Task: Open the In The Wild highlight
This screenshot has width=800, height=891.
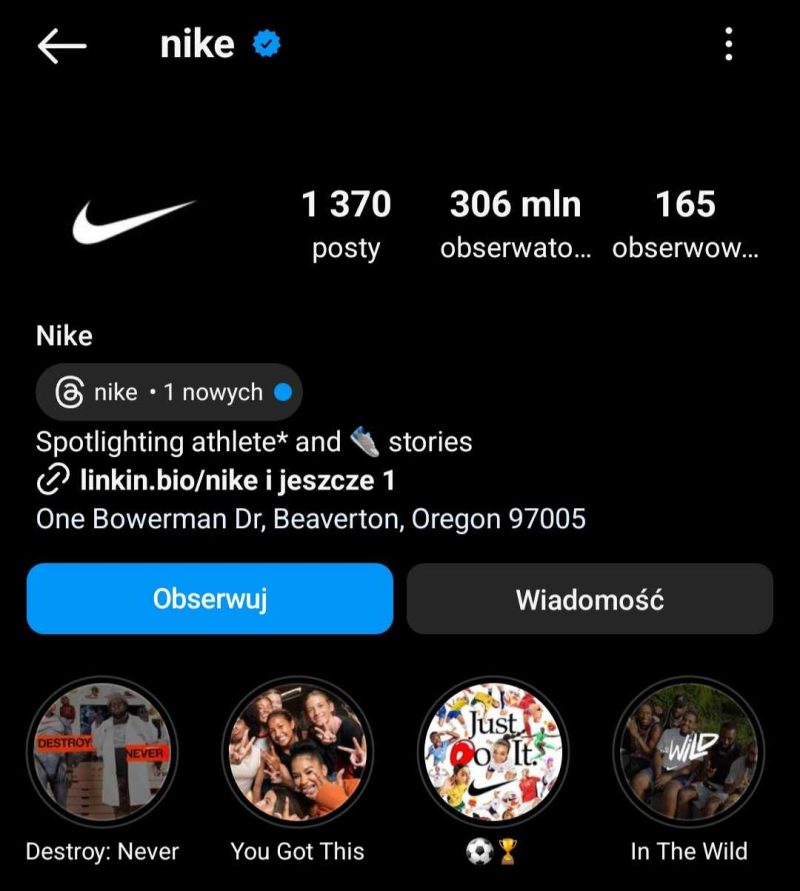Action: [688, 752]
